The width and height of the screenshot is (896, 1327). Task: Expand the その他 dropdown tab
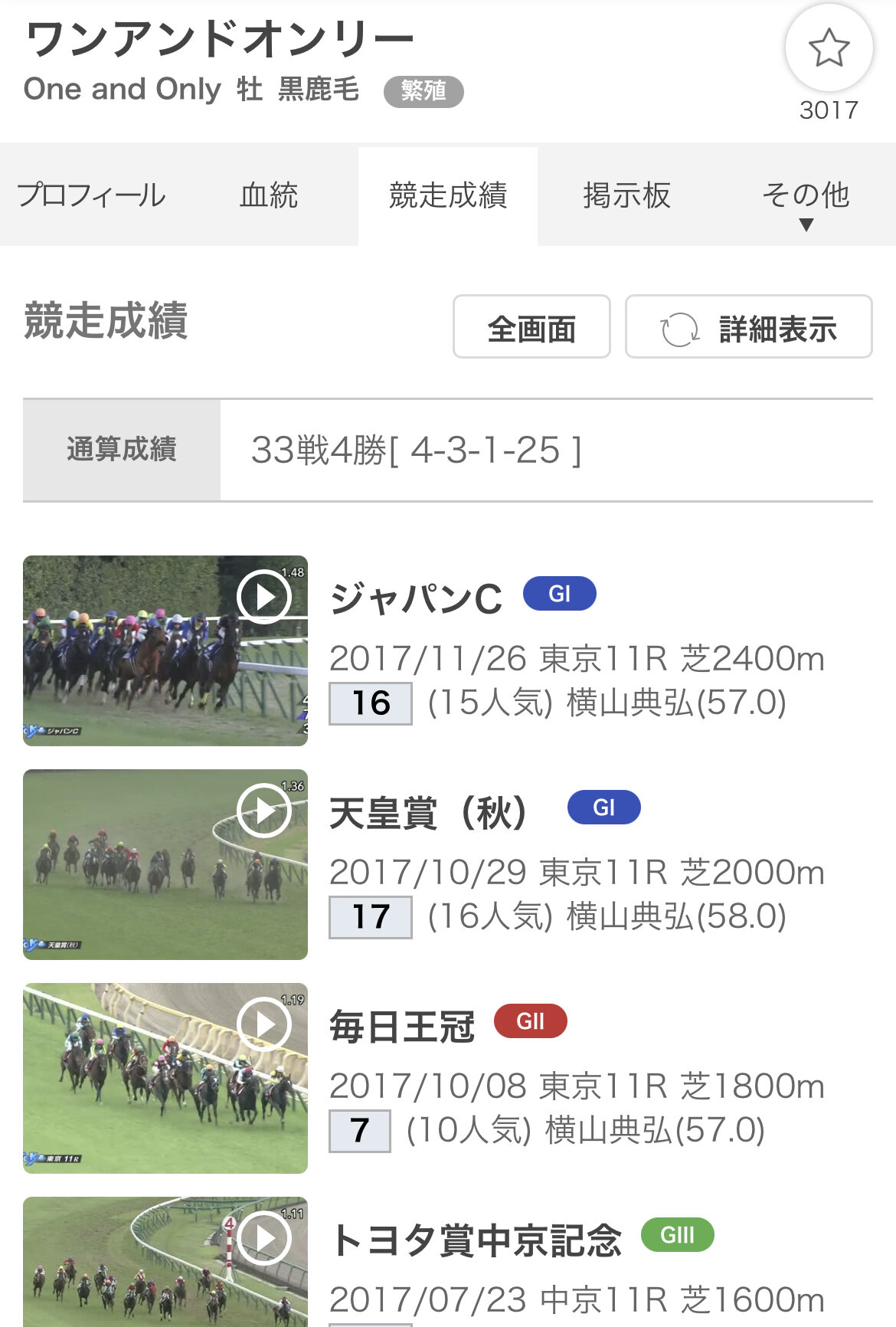pos(806,201)
